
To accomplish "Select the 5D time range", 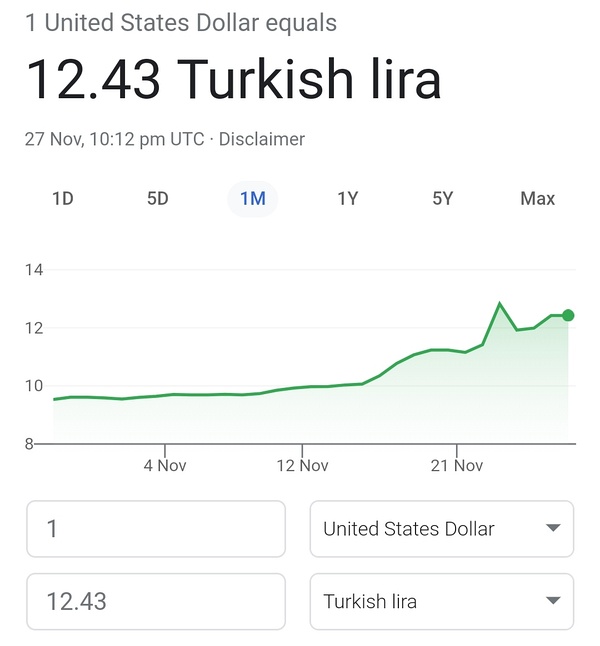I will click(x=158, y=198).
